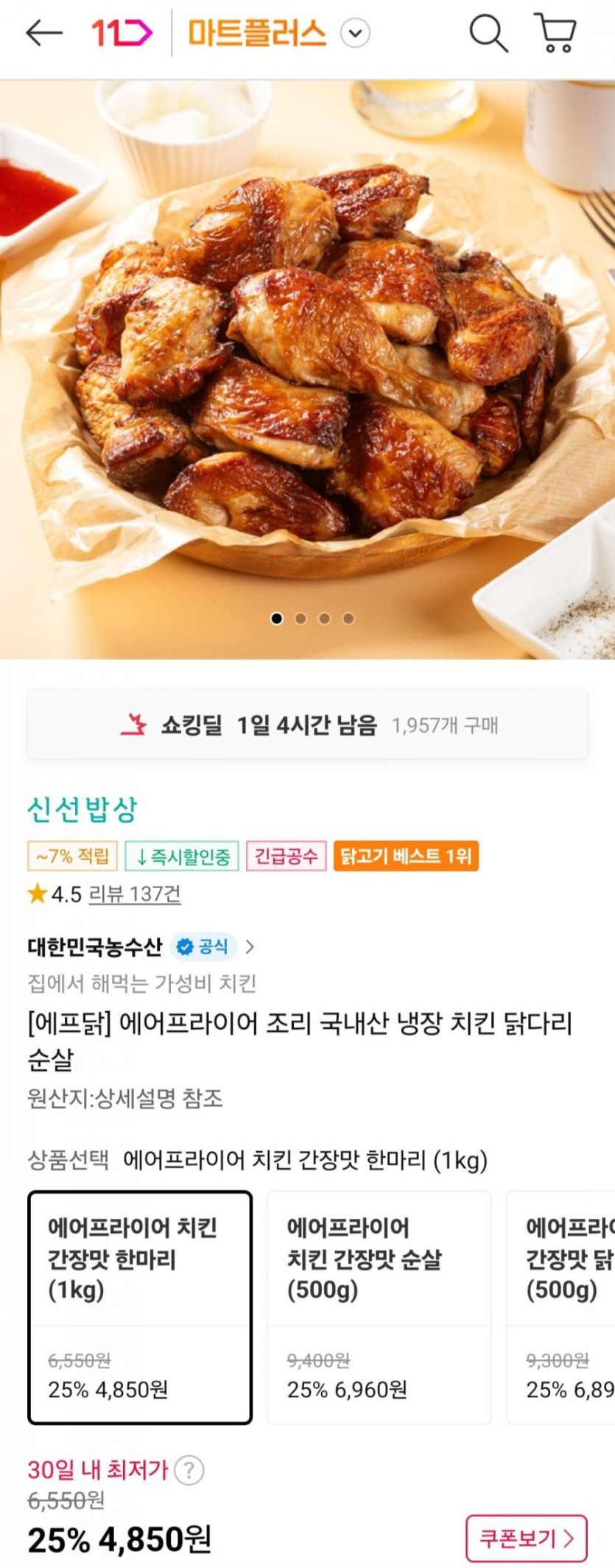Open the 닭고기 베스트 1위 badge
615x1568 pixels.
[x=406, y=856]
